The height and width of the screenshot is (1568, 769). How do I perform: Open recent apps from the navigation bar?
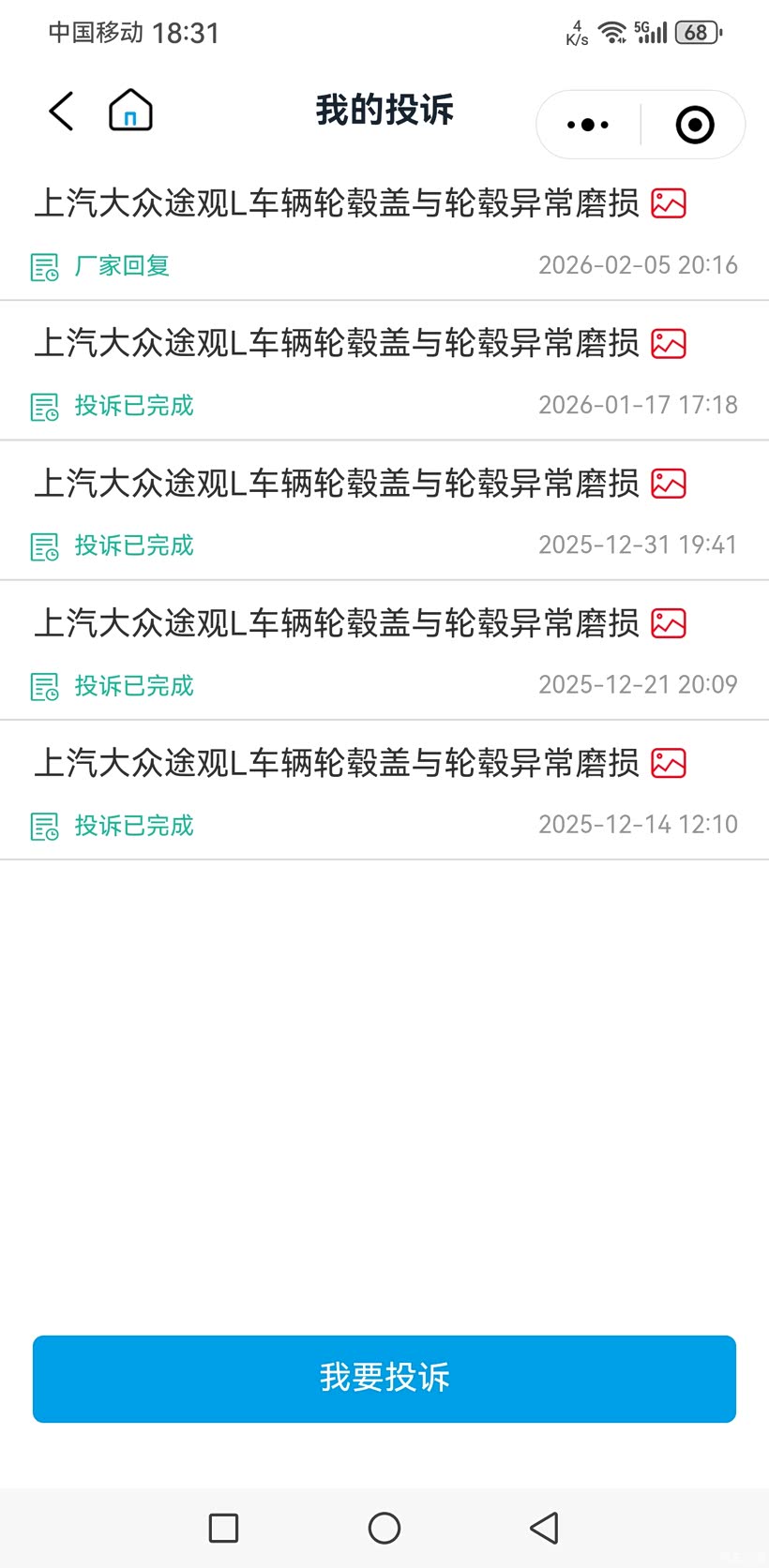(x=223, y=1528)
